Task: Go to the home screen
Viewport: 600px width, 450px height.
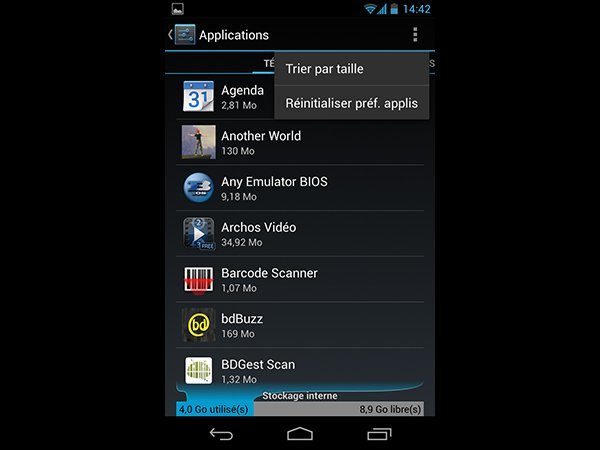Action: [x=300, y=433]
